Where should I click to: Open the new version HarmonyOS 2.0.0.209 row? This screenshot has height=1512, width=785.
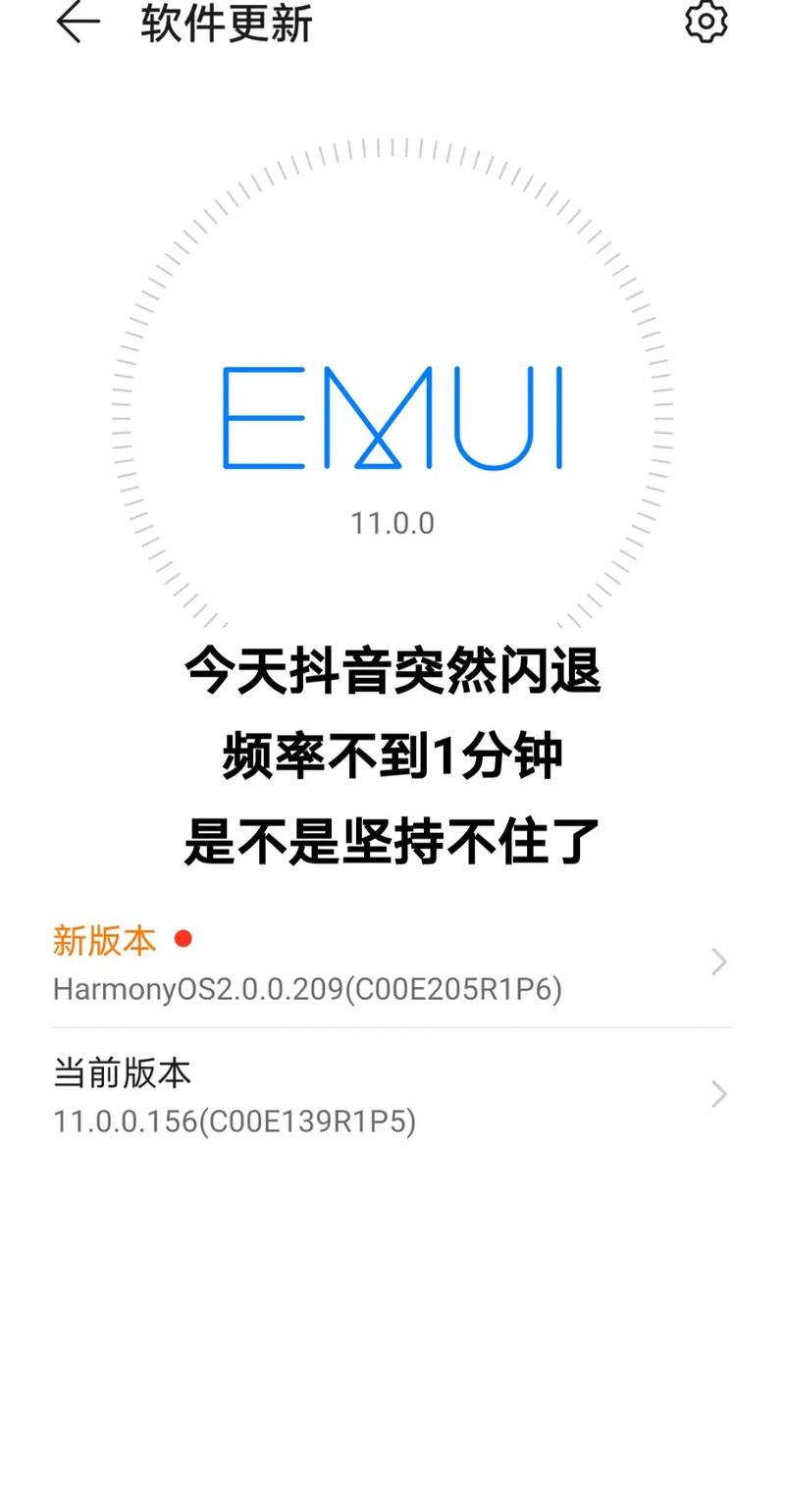[391, 964]
